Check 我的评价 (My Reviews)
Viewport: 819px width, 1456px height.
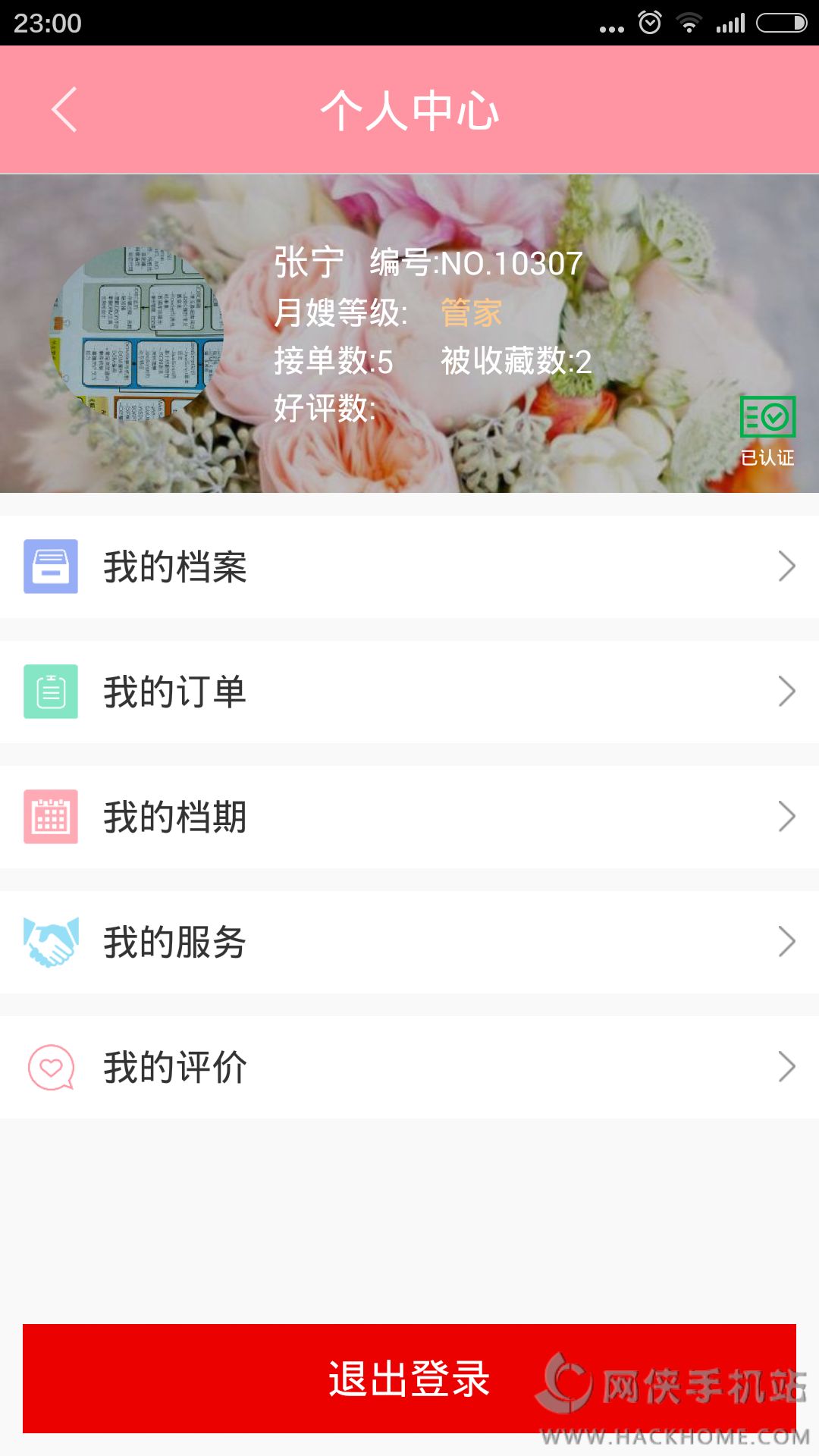409,1067
